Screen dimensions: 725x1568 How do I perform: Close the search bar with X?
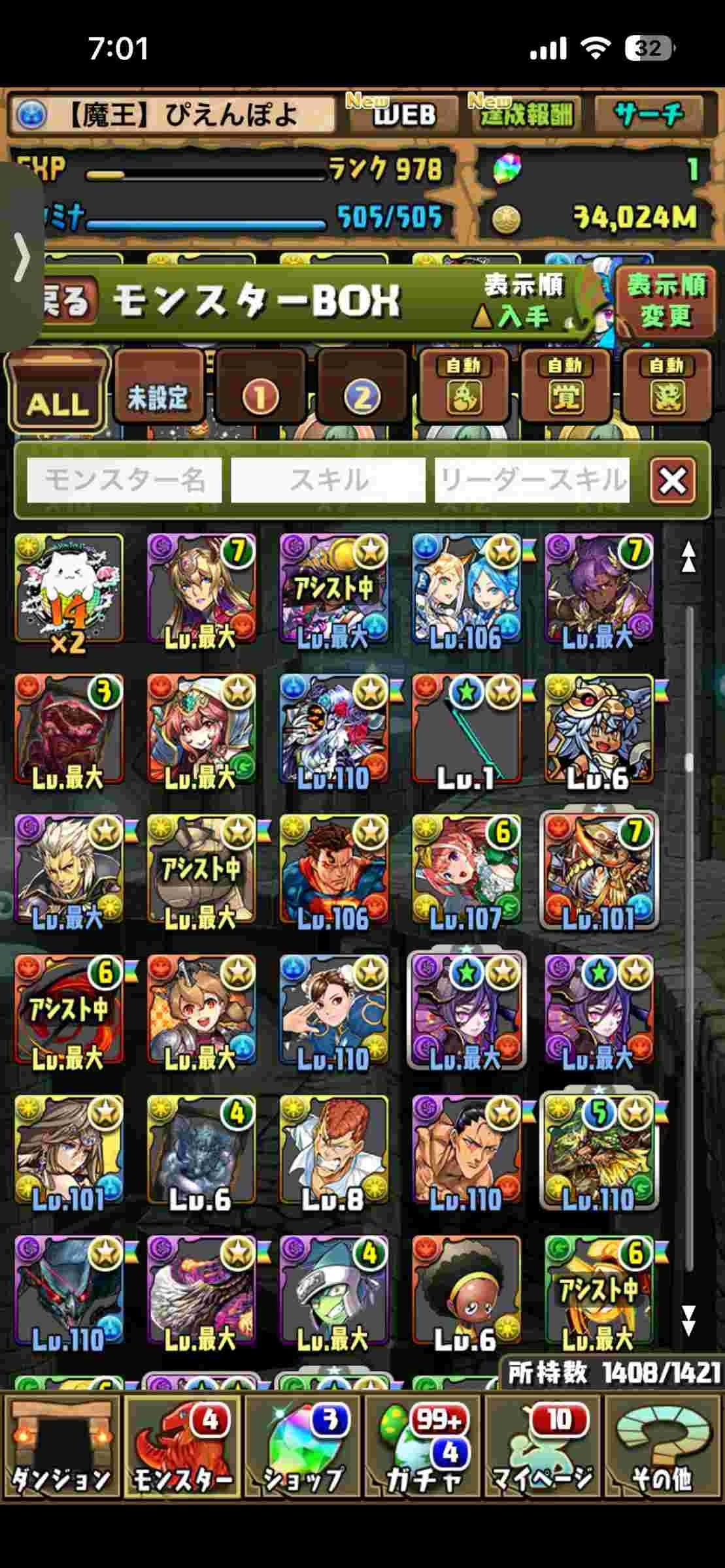[672, 482]
